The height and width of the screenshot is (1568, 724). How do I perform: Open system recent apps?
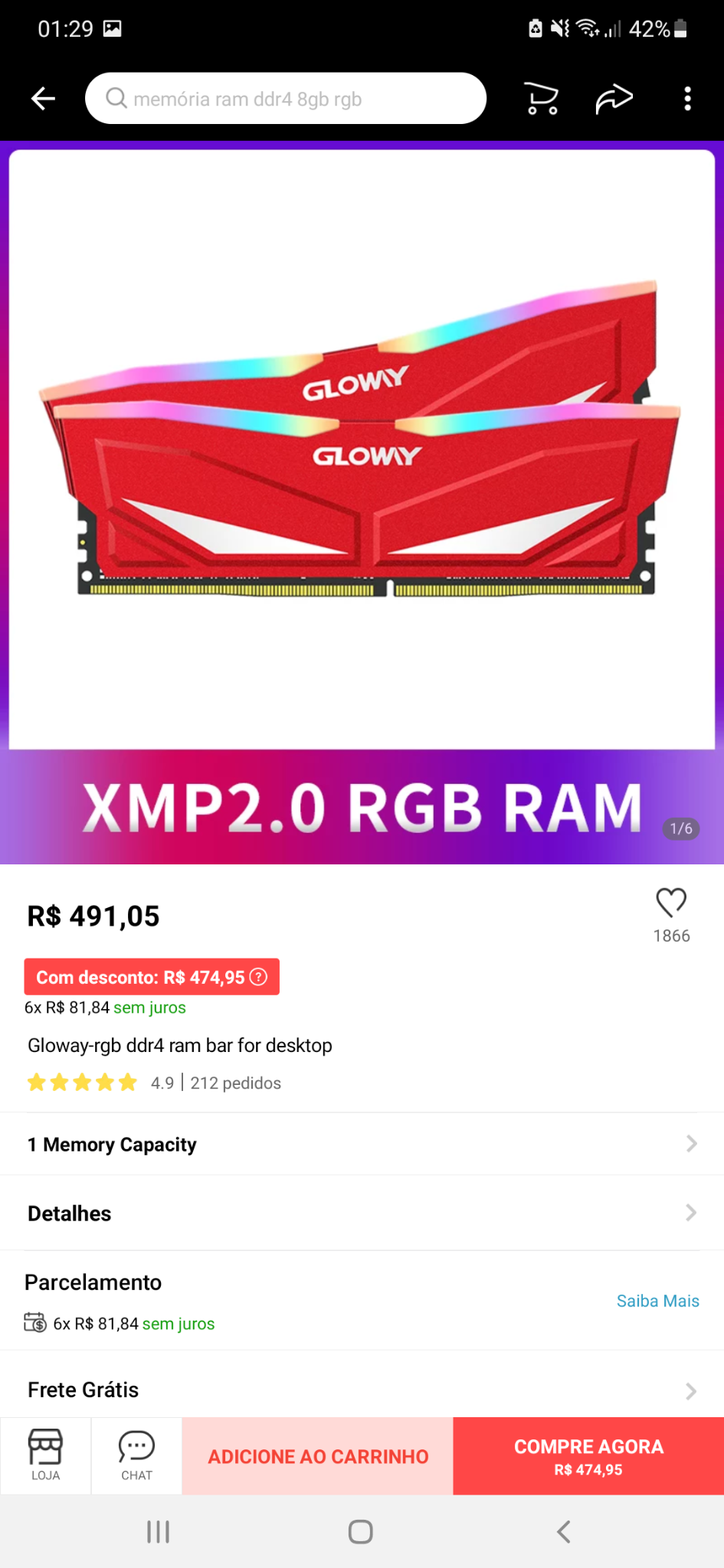click(x=158, y=1532)
